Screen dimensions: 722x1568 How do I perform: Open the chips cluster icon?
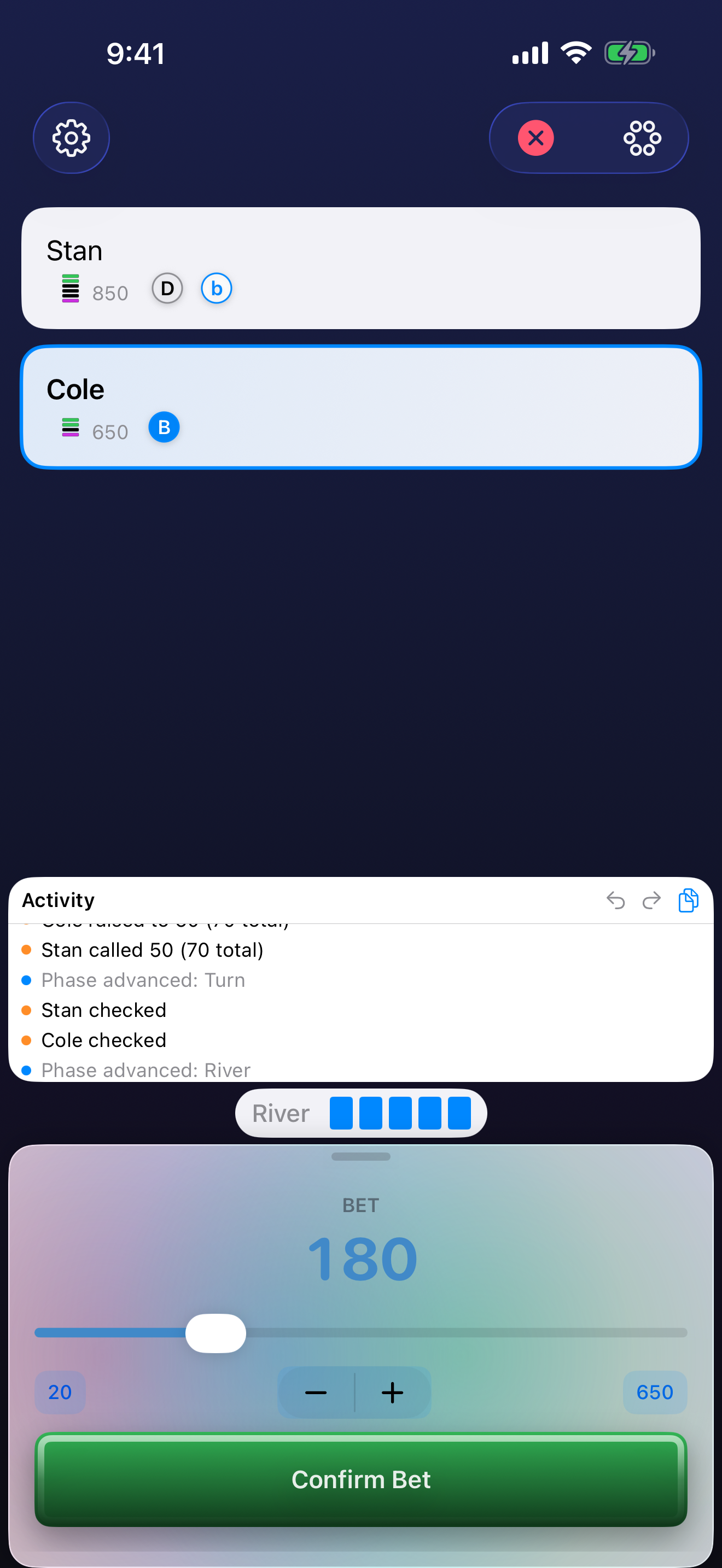pyautogui.click(x=642, y=138)
